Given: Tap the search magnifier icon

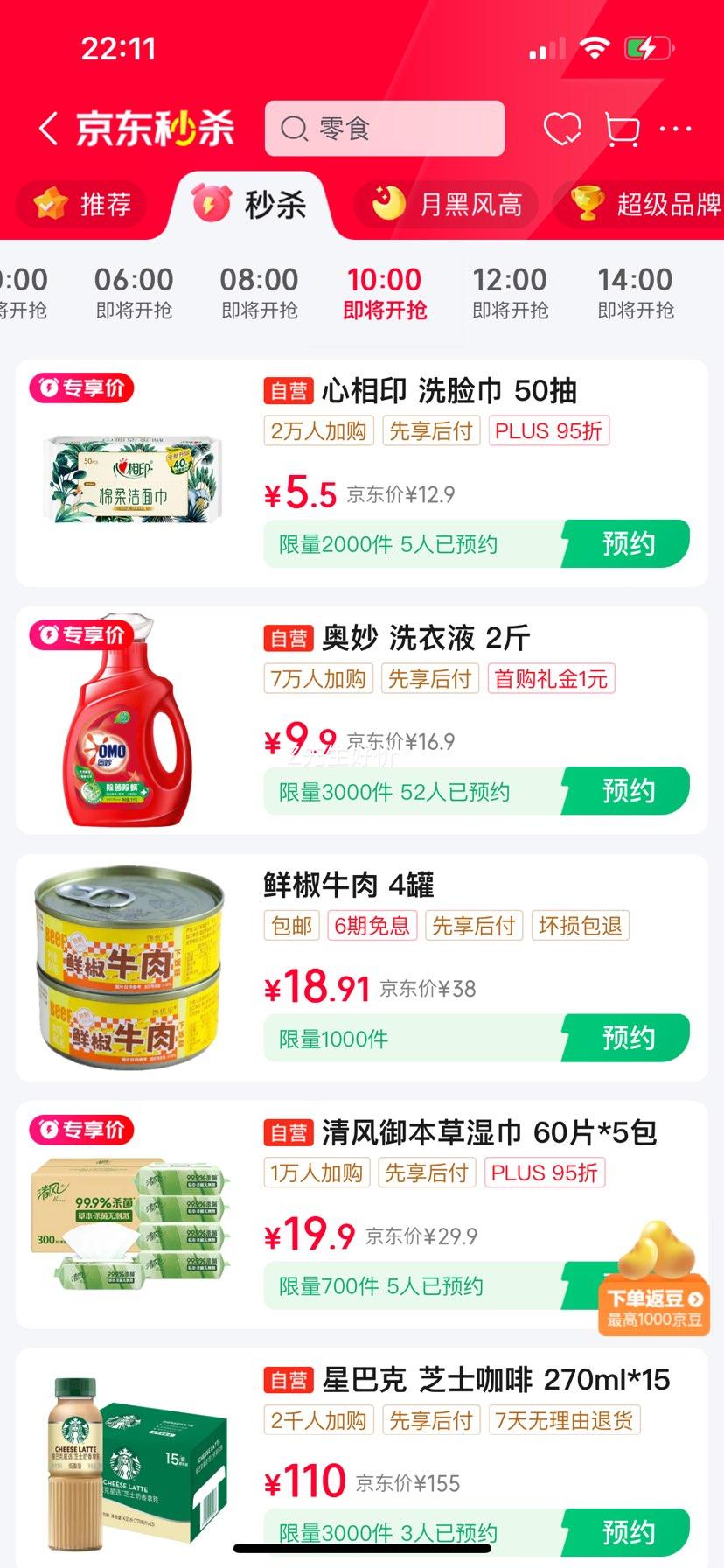Looking at the screenshot, I should tap(294, 129).
